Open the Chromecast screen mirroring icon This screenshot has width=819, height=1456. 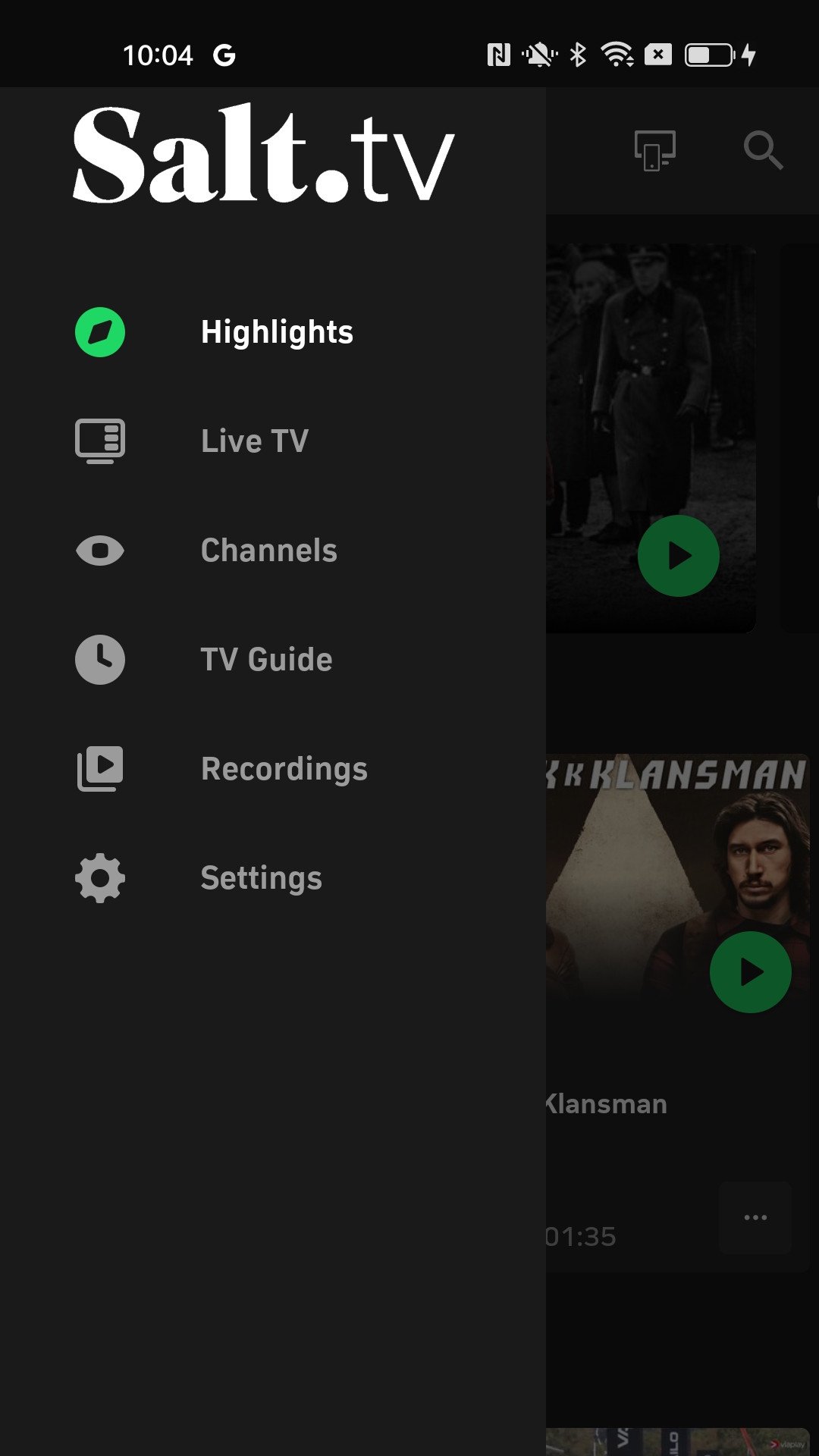point(653,150)
